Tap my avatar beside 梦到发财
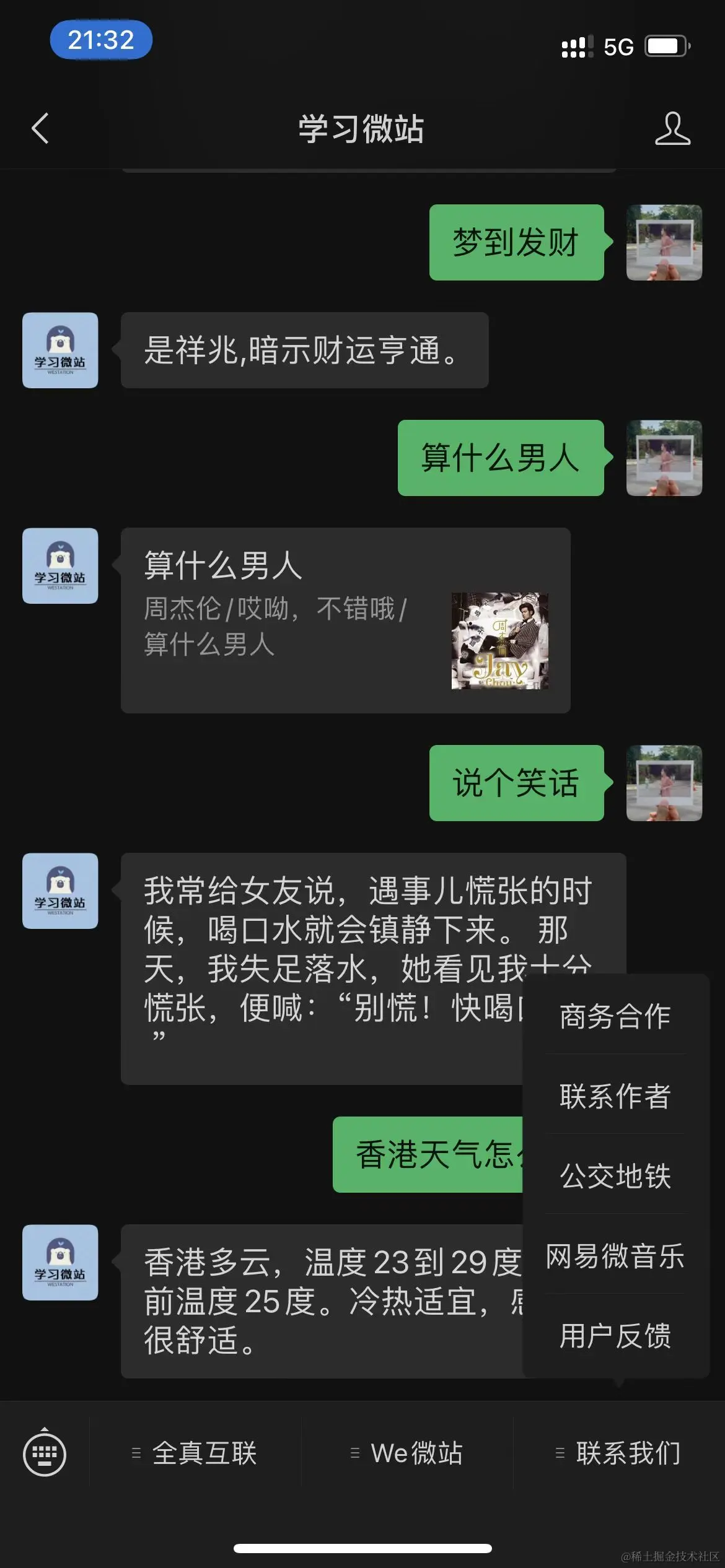The width and height of the screenshot is (725, 1568). click(x=664, y=243)
